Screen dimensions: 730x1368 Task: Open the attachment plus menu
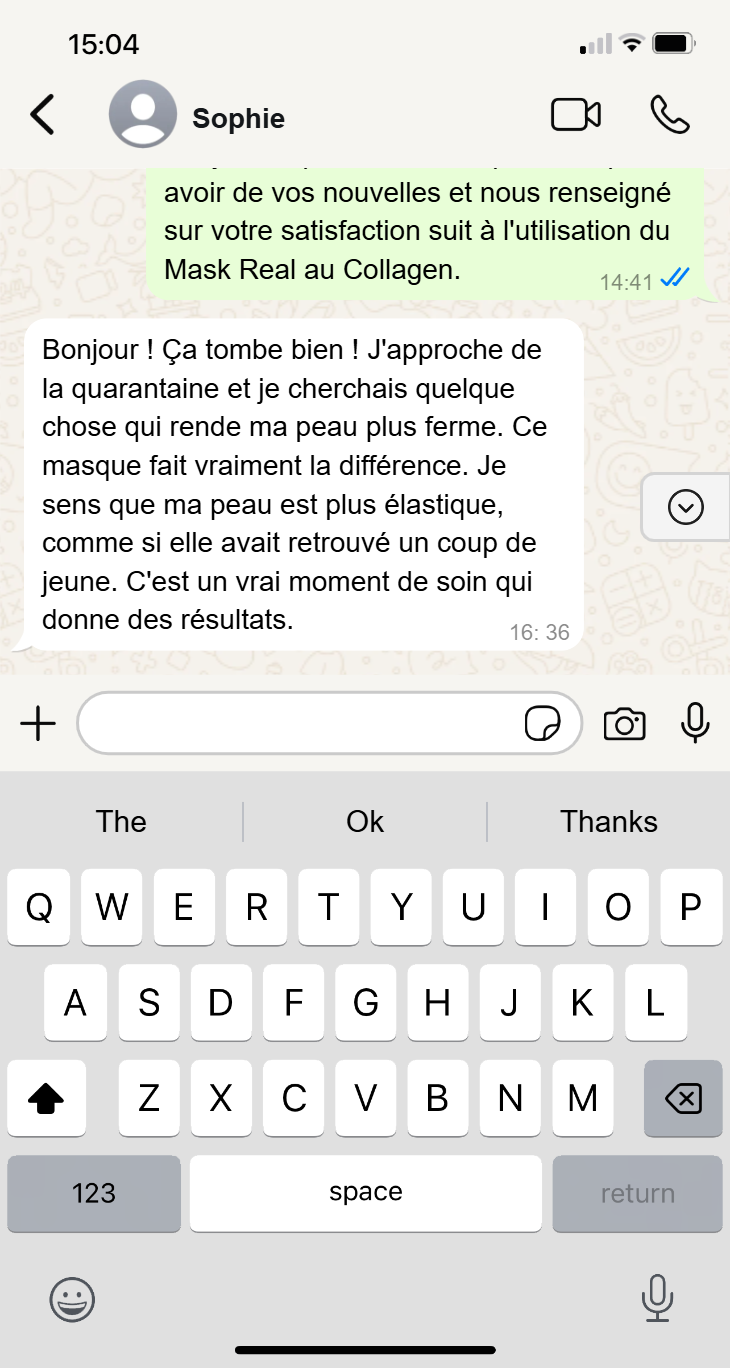coord(39,723)
